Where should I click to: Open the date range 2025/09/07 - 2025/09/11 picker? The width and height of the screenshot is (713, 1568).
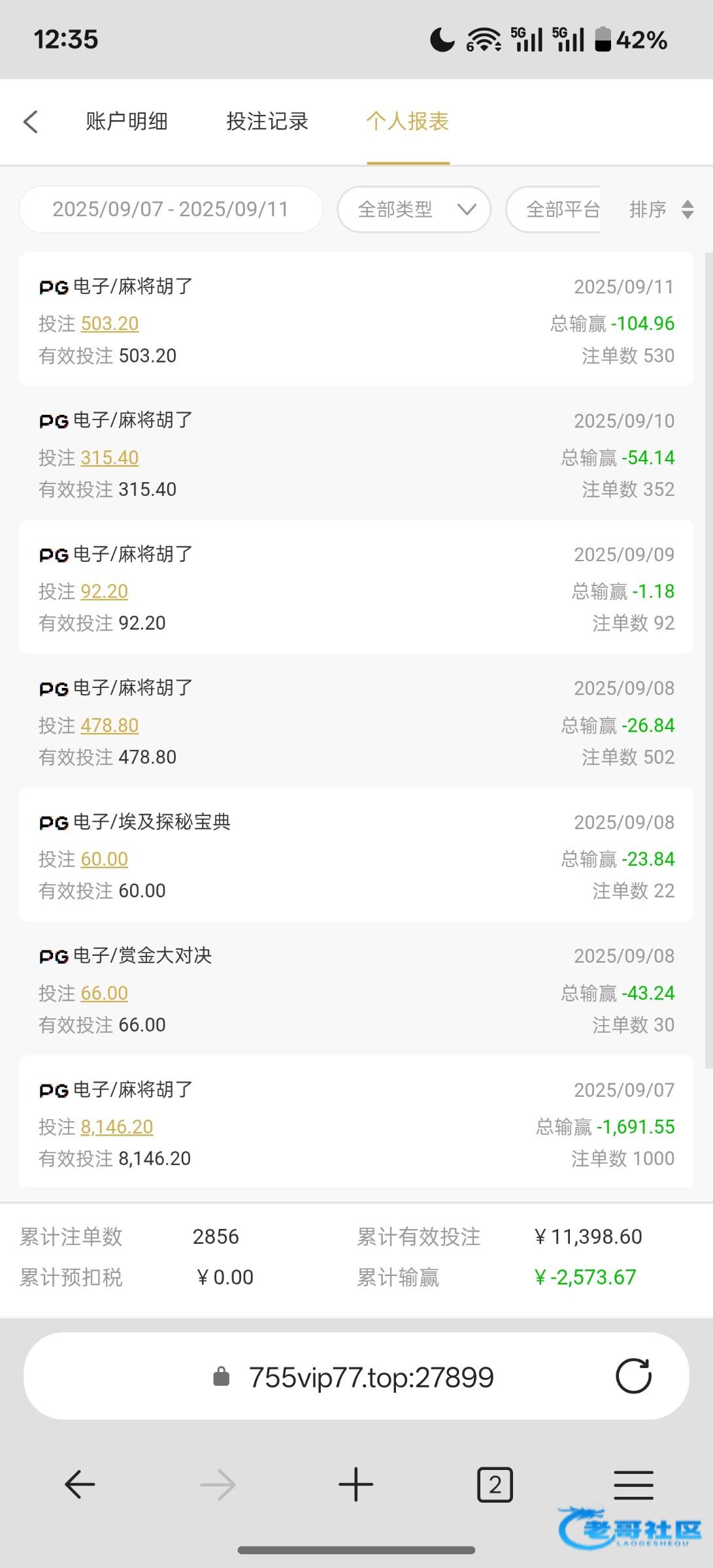pyautogui.click(x=171, y=209)
